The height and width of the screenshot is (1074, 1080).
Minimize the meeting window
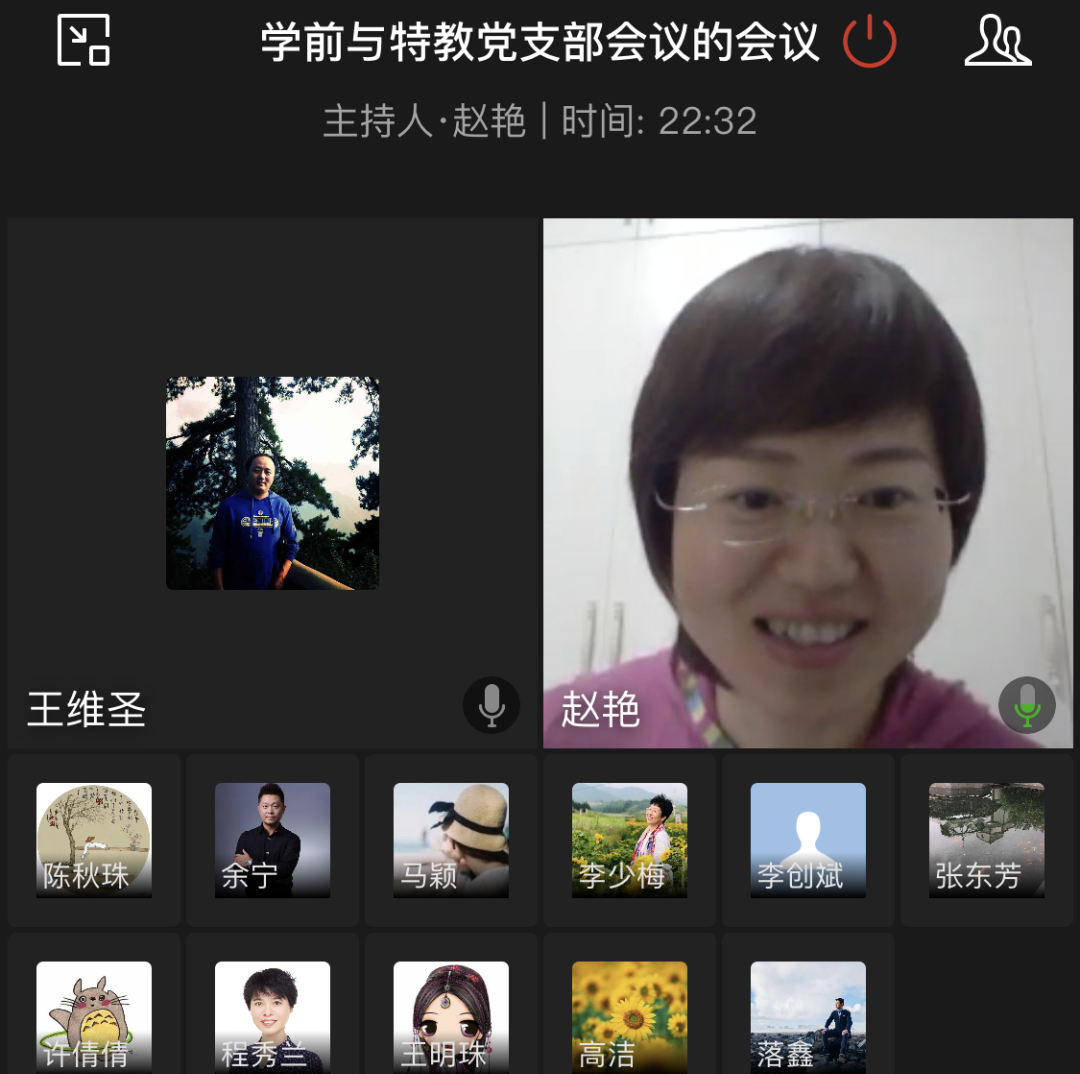[x=83, y=41]
